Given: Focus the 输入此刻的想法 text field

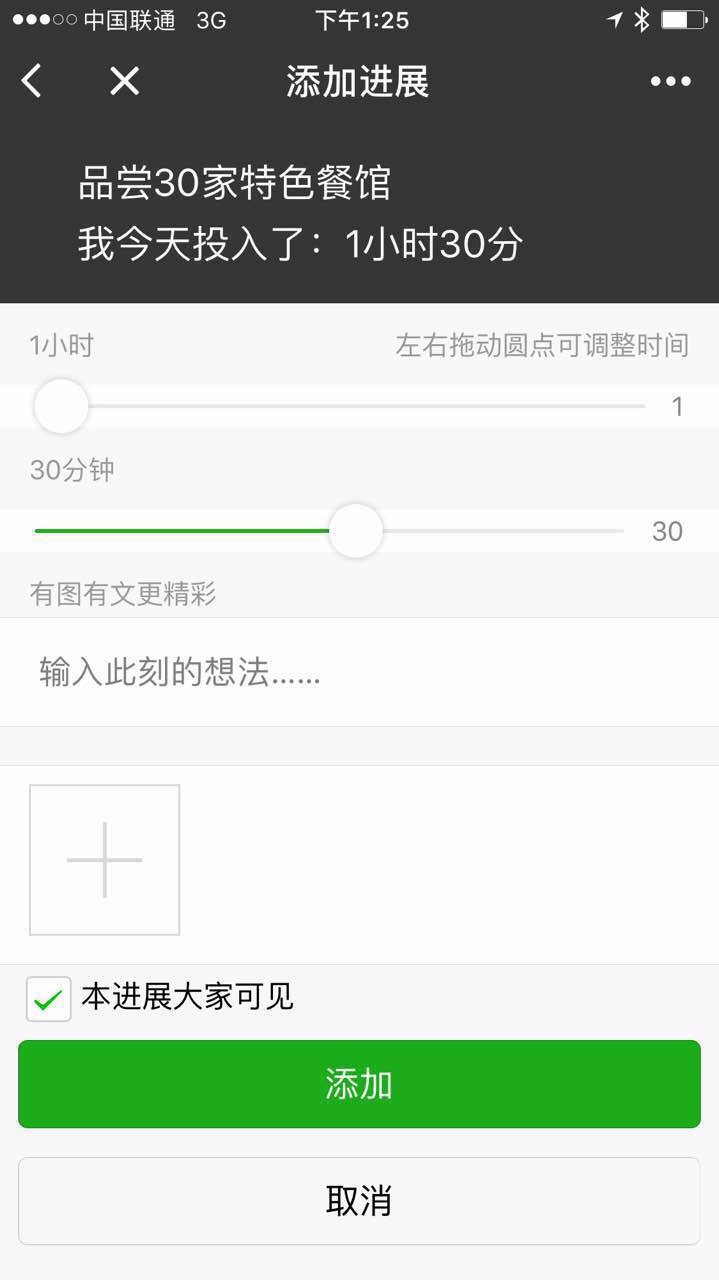Looking at the screenshot, I should pos(359,672).
